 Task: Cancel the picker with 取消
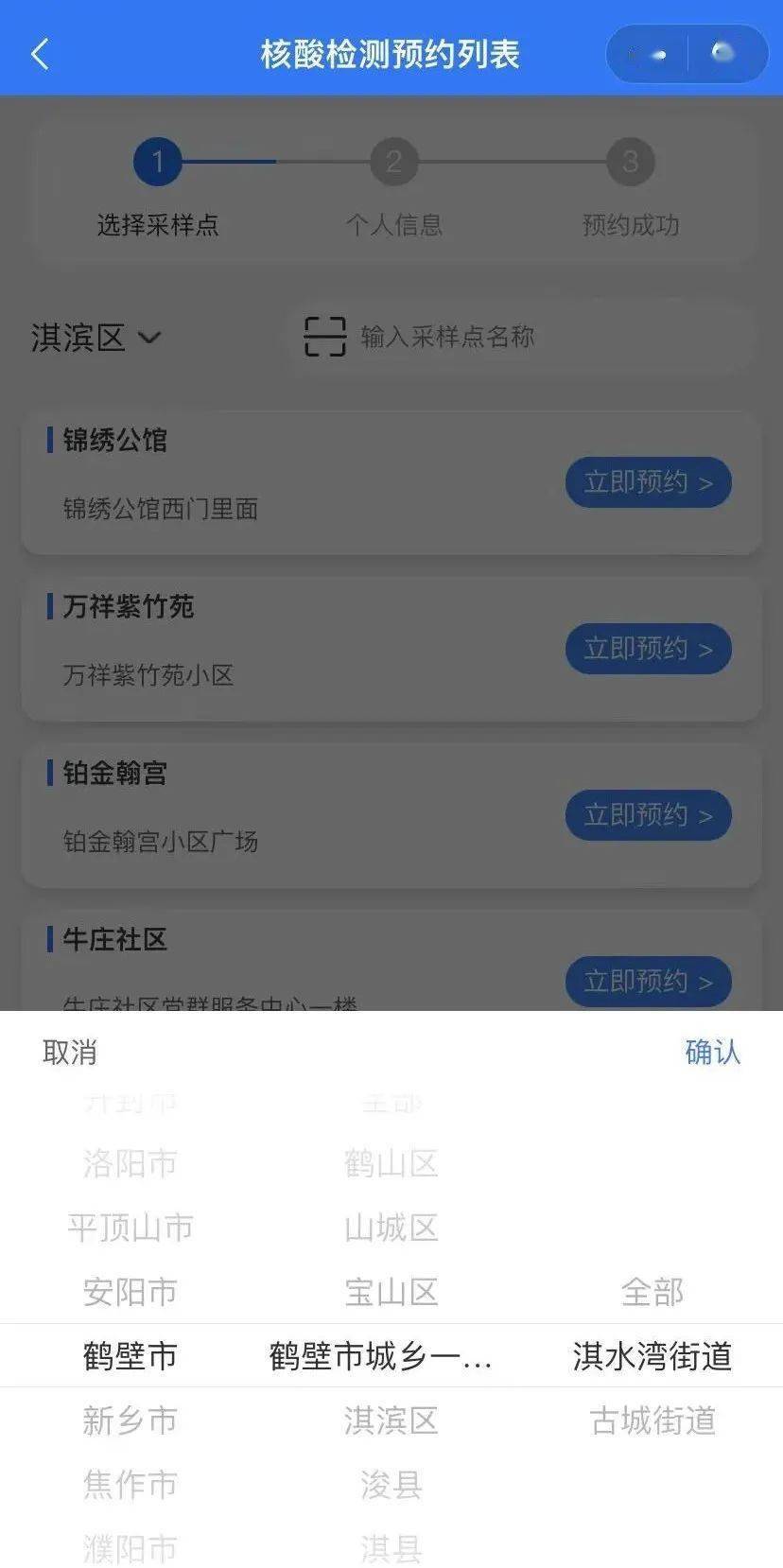(69, 1053)
